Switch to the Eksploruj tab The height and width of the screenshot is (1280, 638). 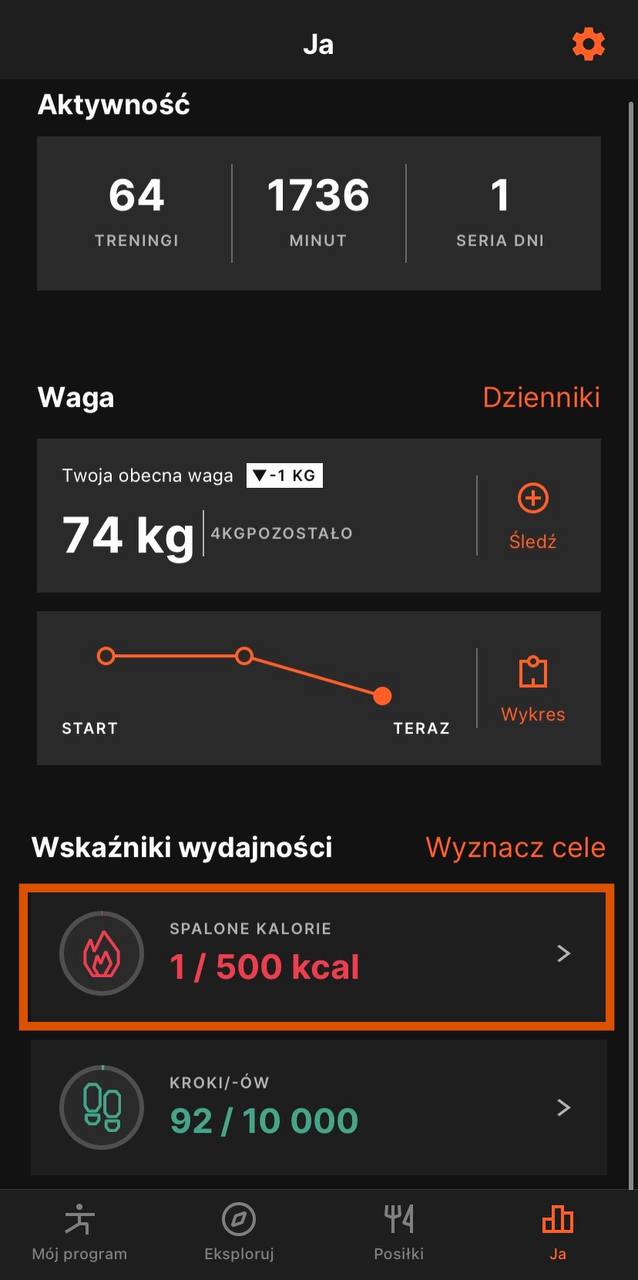(x=239, y=1233)
